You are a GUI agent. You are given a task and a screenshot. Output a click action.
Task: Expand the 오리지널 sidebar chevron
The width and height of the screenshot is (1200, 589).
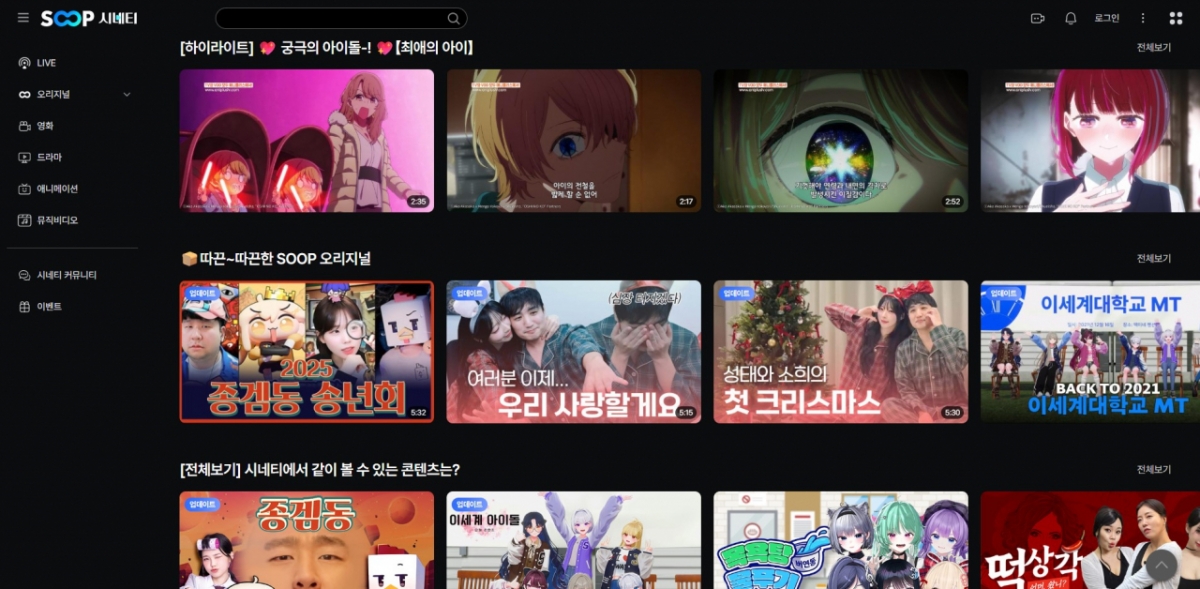point(126,94)
